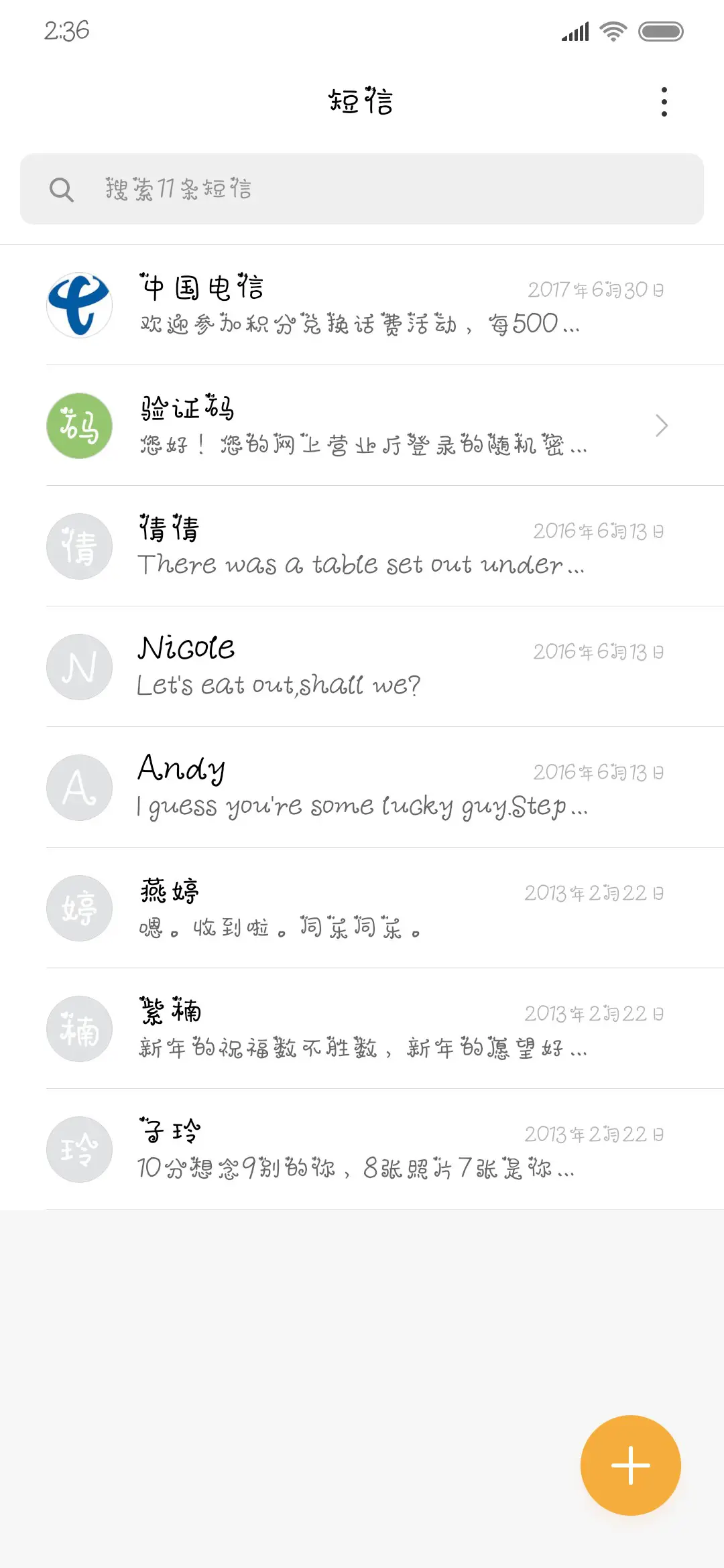
Task: Tap the 燕婷 contact avatar
Action: 78,908
